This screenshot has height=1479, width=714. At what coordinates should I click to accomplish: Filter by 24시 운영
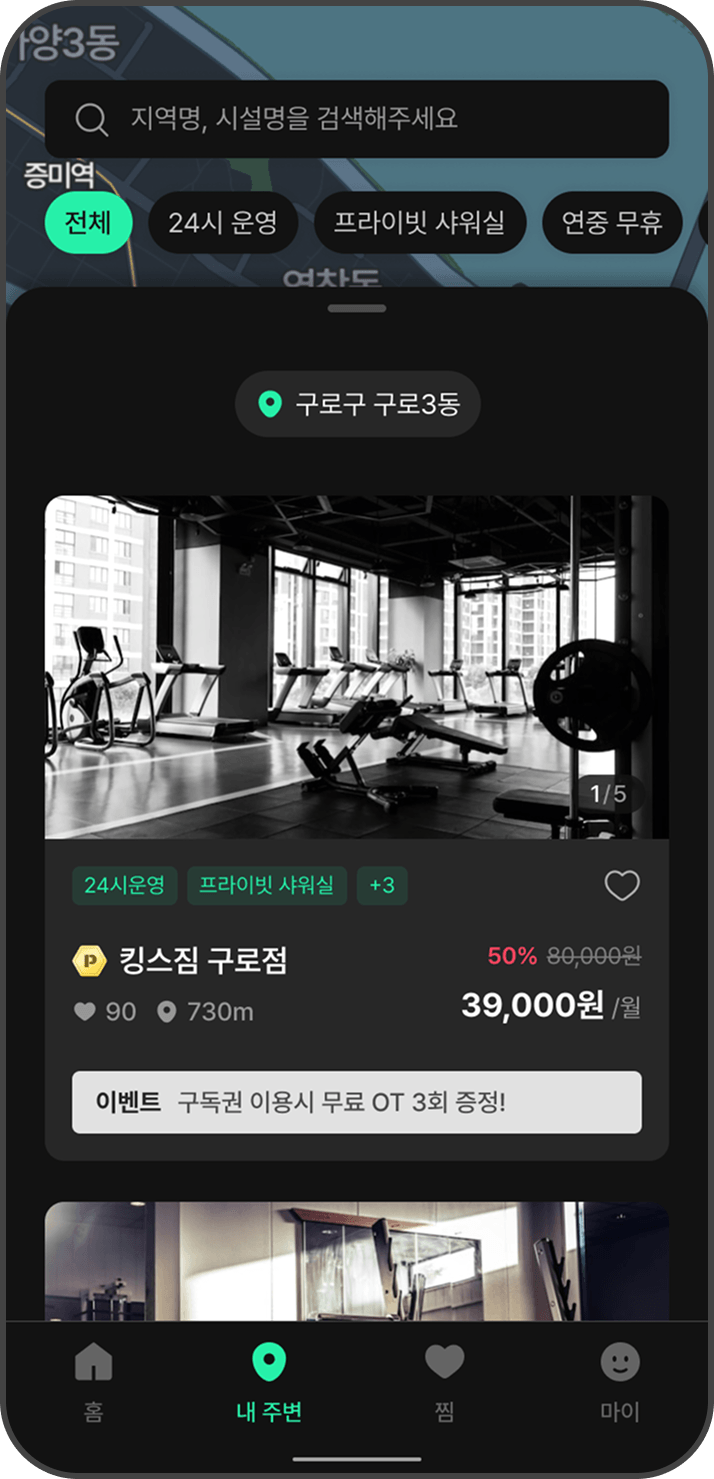[223, 222]
